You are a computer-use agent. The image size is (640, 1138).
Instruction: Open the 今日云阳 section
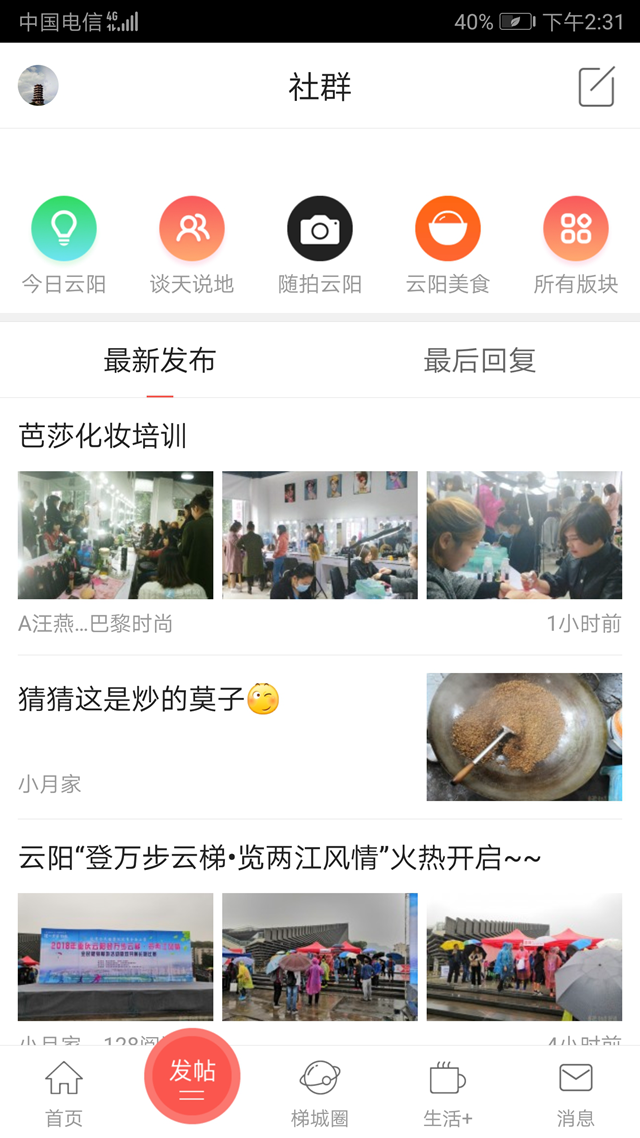pyautogui.click(x=64, y=245)
